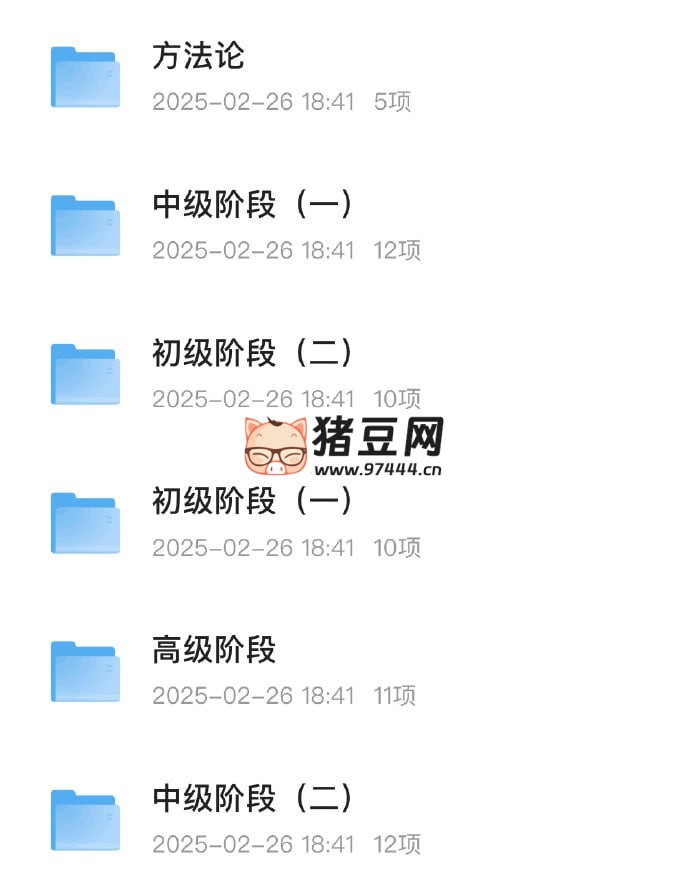Open the 初级阶段（二） folder
This screenshot has width=690, height=890.
pyautogui.click(x=252, y=353)
